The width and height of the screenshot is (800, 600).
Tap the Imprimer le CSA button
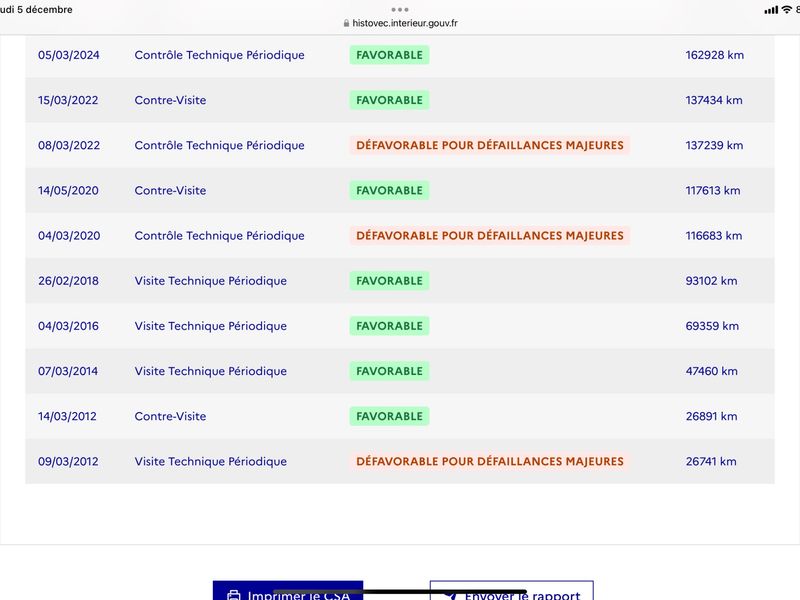288,590
